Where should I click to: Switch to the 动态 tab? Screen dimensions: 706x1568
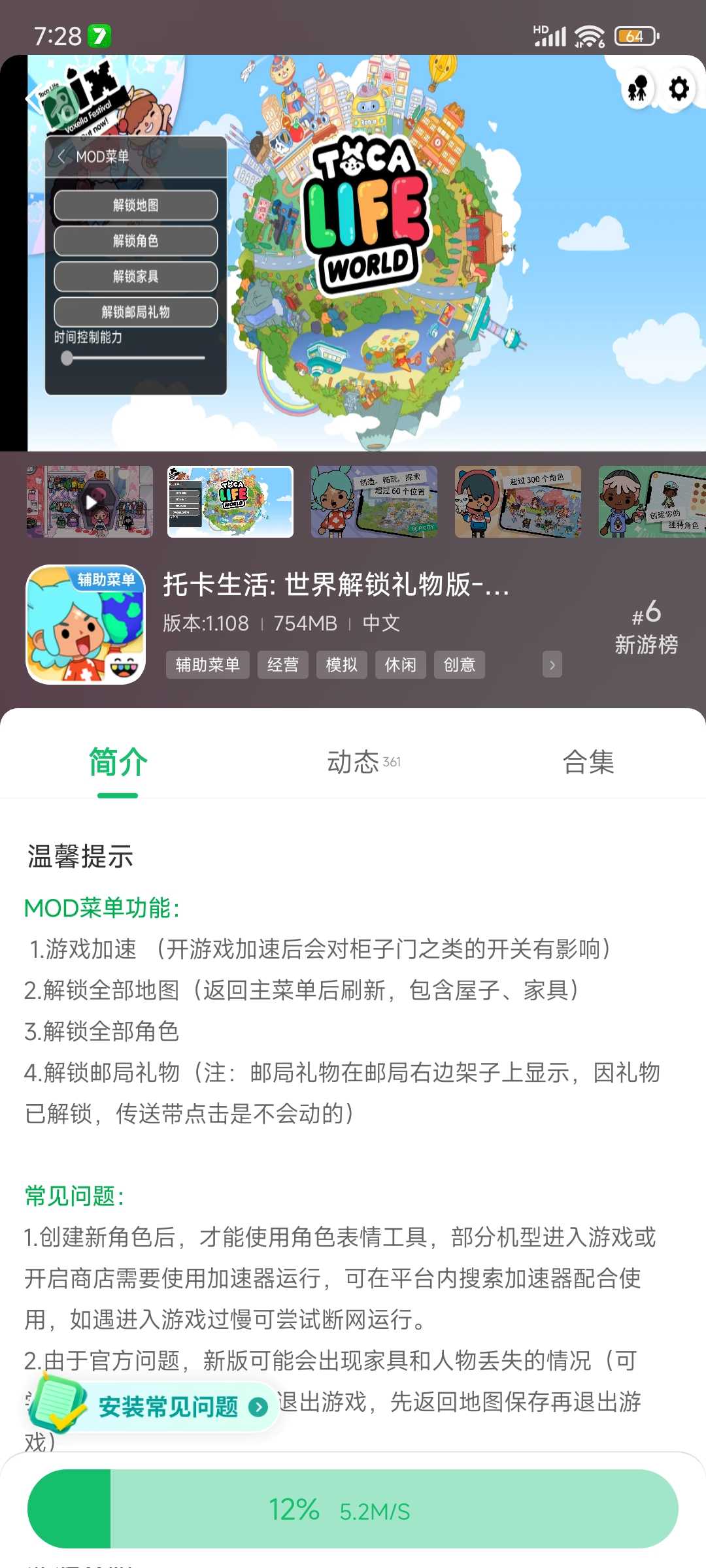point(363,762)
